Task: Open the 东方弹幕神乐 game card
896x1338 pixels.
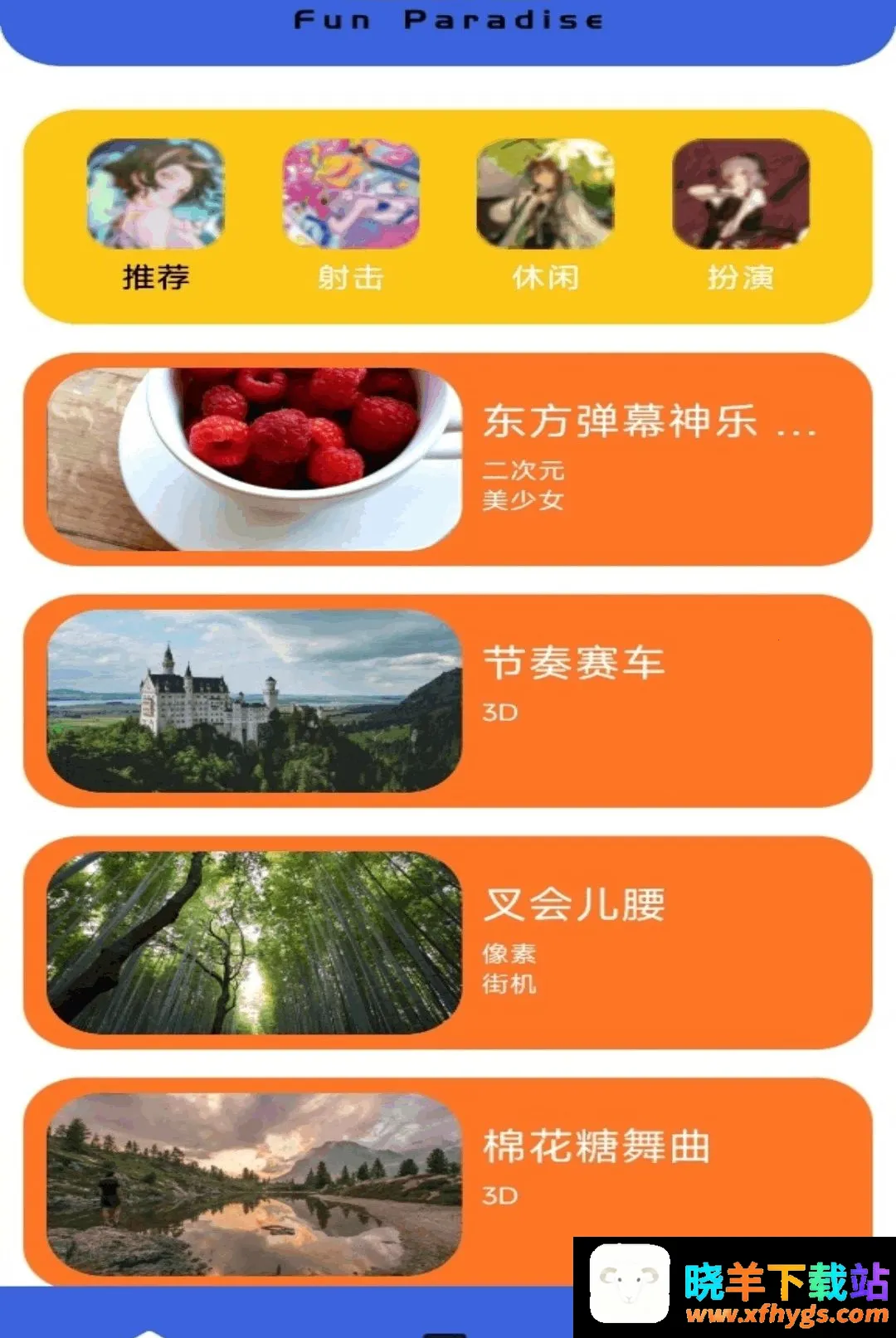Action: (x=448, y=460)
